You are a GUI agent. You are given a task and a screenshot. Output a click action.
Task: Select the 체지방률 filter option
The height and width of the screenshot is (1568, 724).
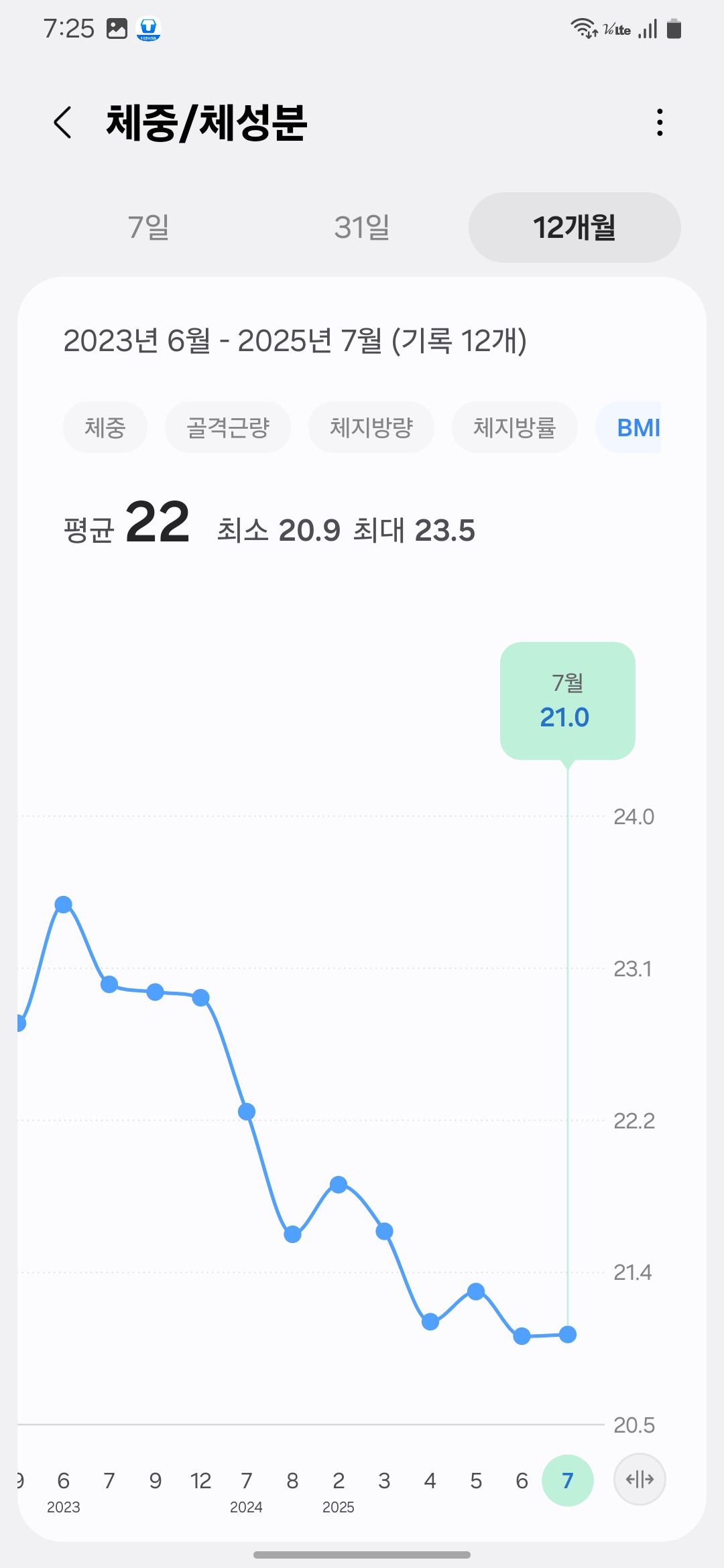(x=514, y=427)
